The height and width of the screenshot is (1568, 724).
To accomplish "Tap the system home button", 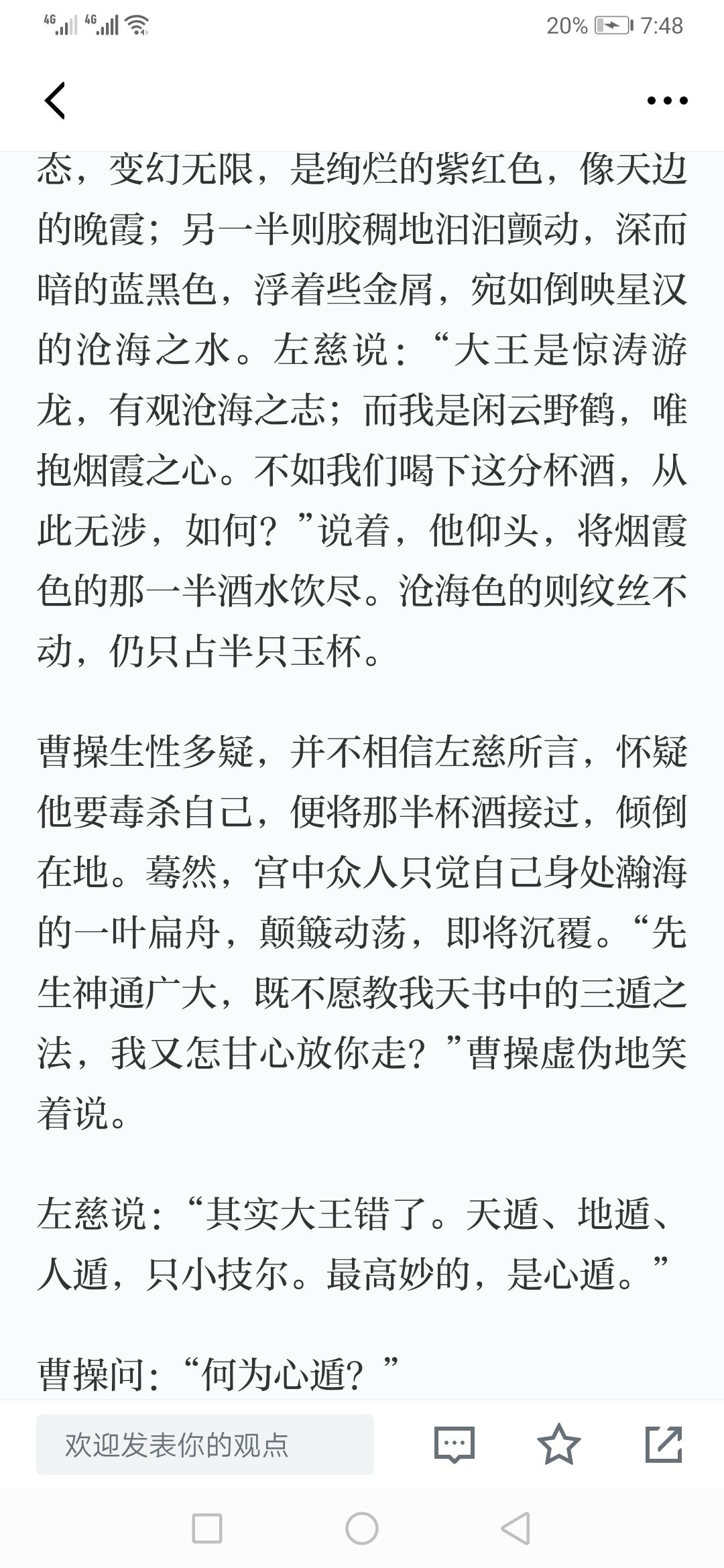I will [x=362, y=1529].
